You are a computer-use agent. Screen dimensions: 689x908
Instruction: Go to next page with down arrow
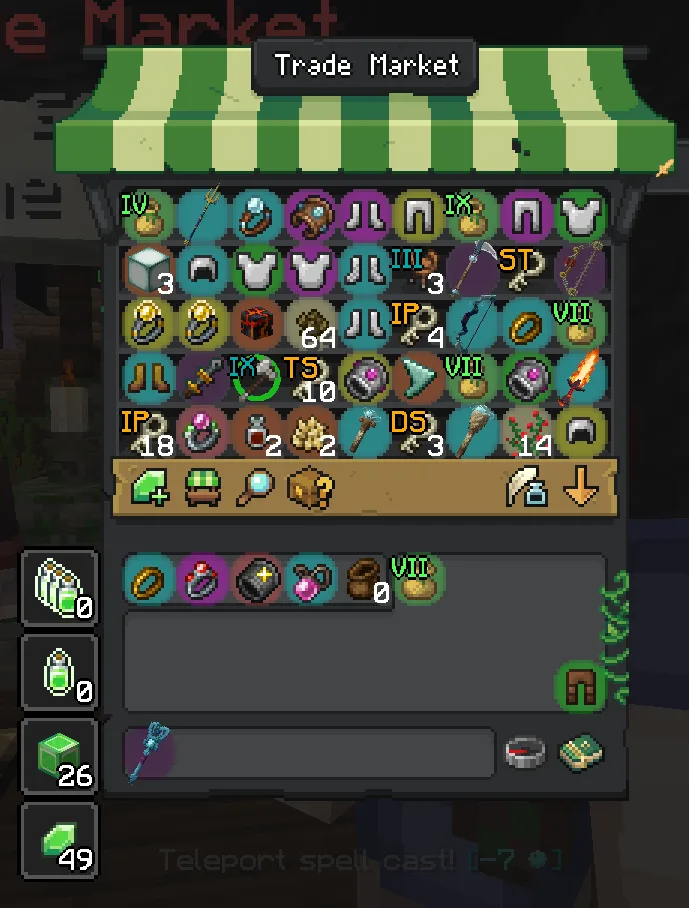[581, 487]
